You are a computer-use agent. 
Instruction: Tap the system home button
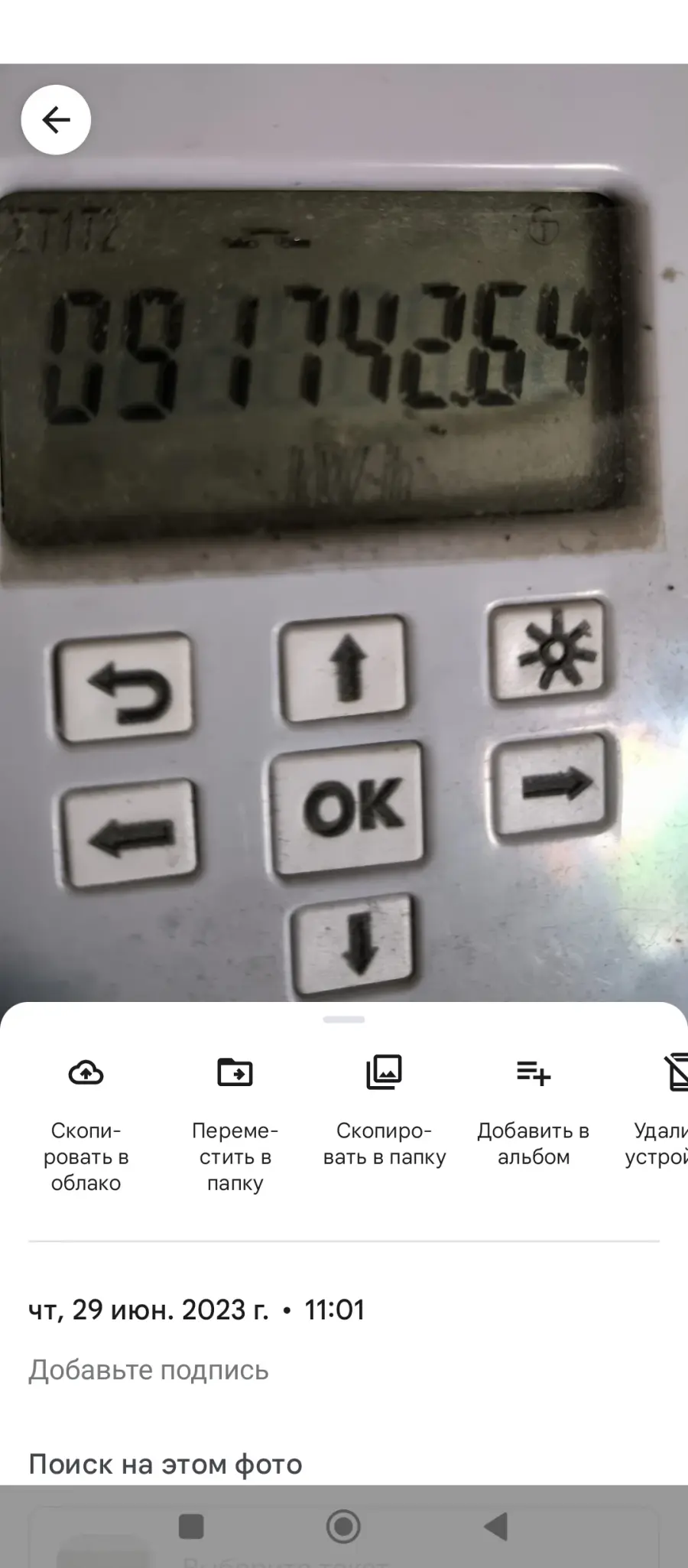tap(343, 1527)
